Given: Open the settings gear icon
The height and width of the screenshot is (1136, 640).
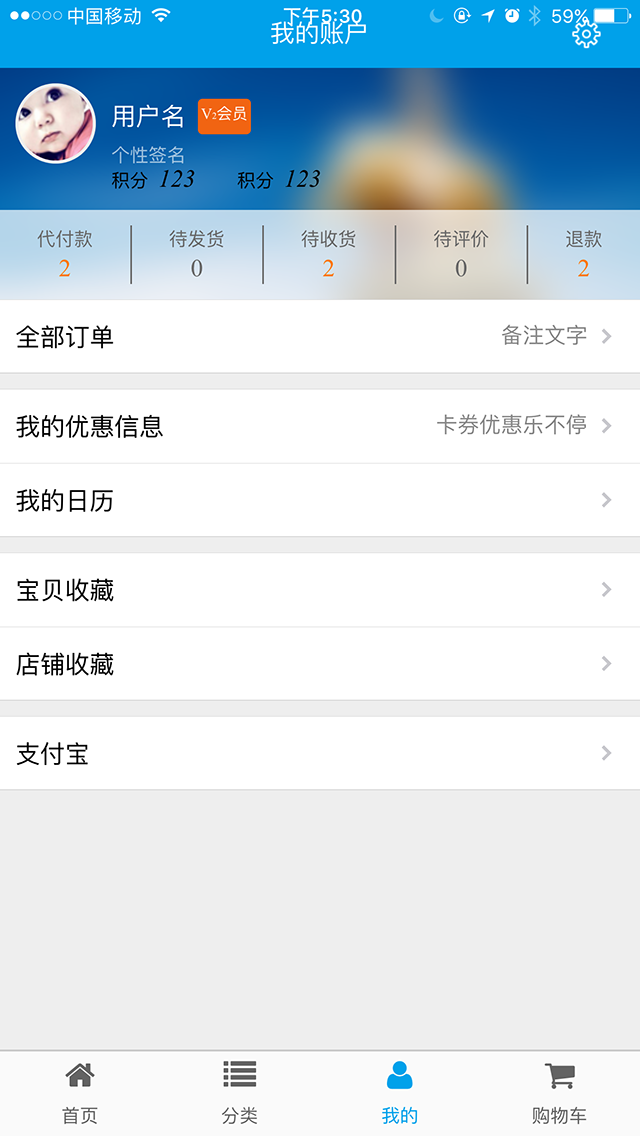Looking at the screenshot, I should click(x=586, y=34).
